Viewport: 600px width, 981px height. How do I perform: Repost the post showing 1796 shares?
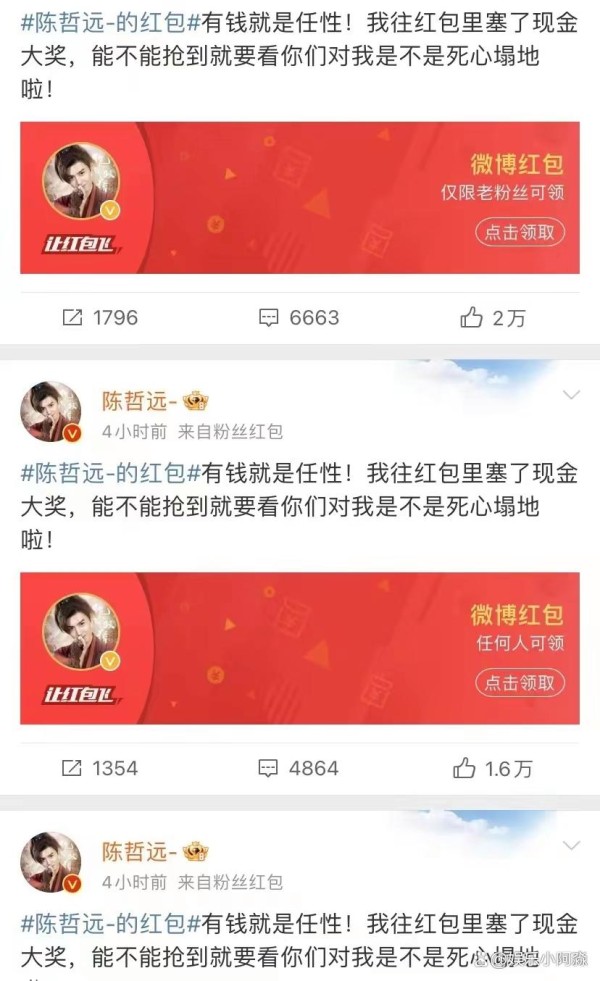tap(99, 318)
